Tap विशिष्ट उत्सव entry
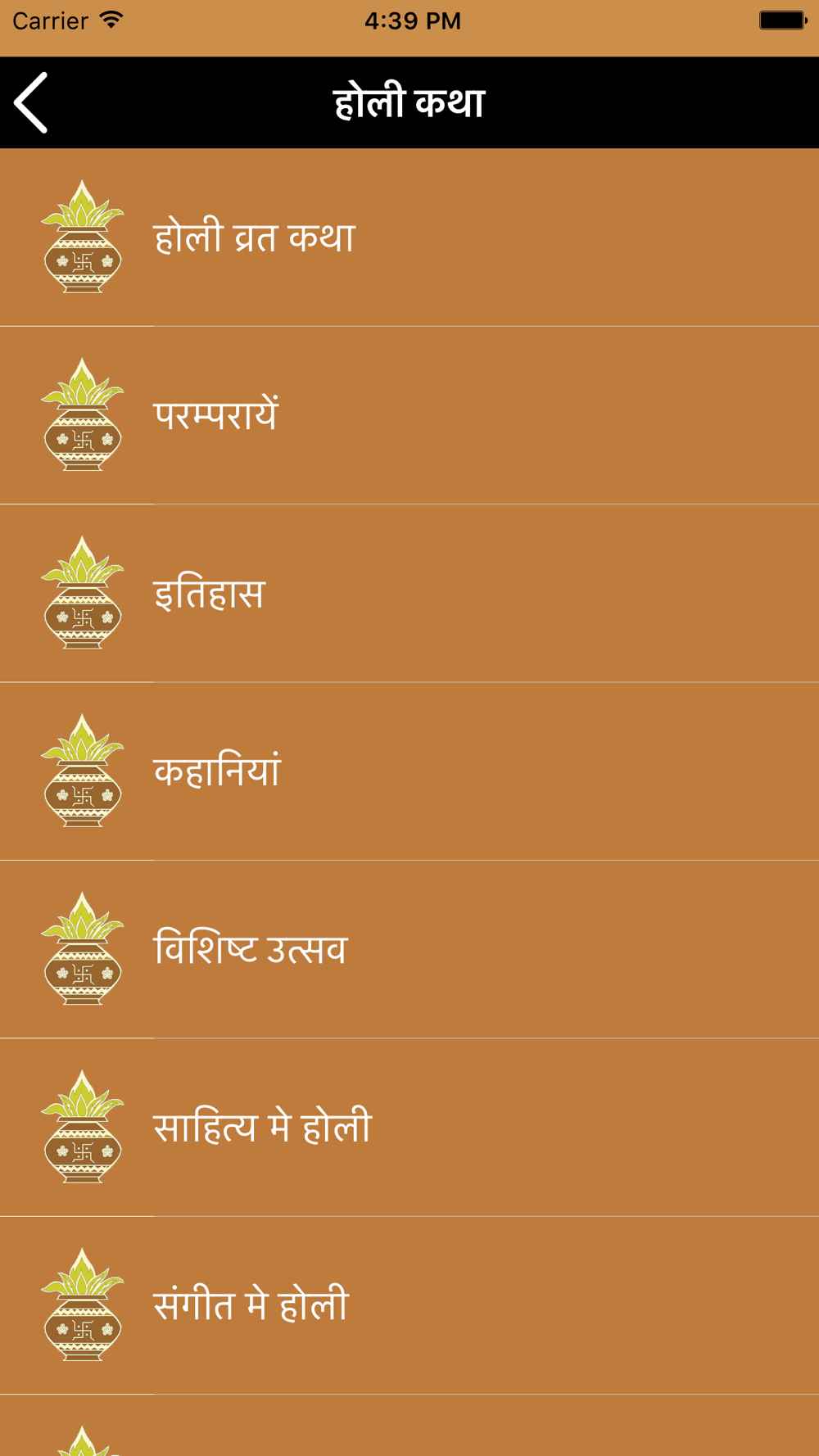The image size is (819, 1456). coord(409,949)
